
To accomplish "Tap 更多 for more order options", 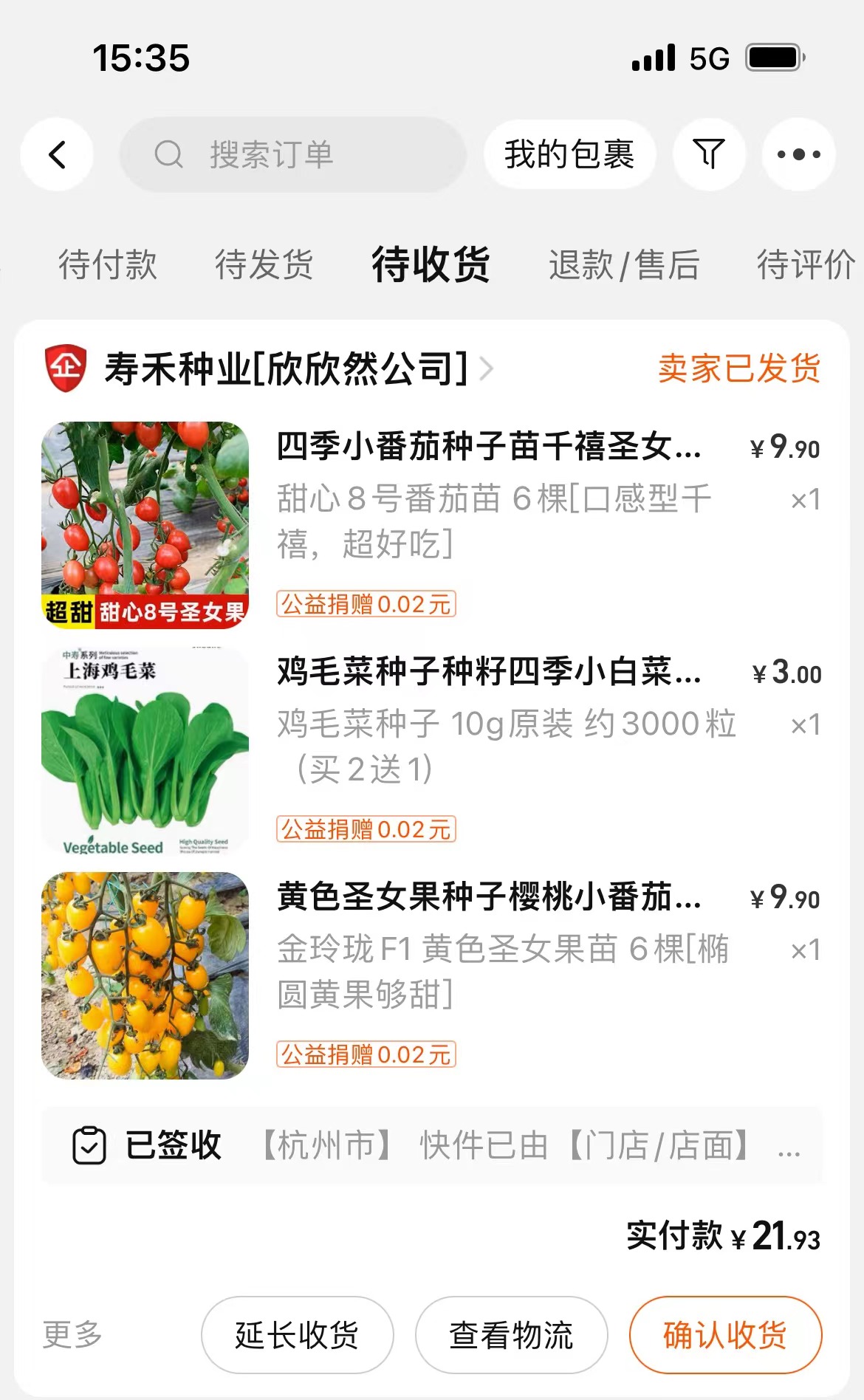I will 72,1334.
